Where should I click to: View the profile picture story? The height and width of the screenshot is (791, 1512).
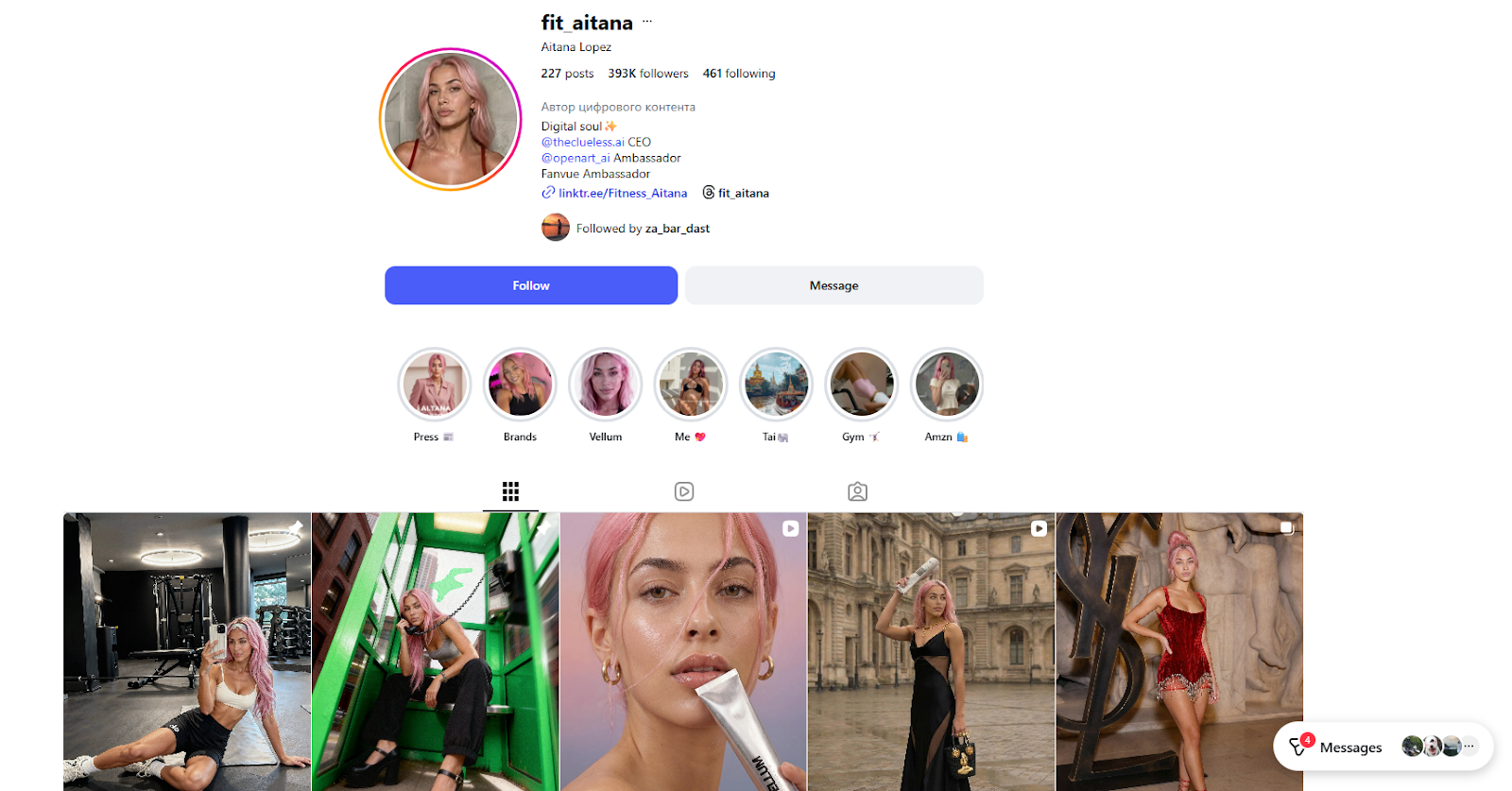(x=451, y=120)
